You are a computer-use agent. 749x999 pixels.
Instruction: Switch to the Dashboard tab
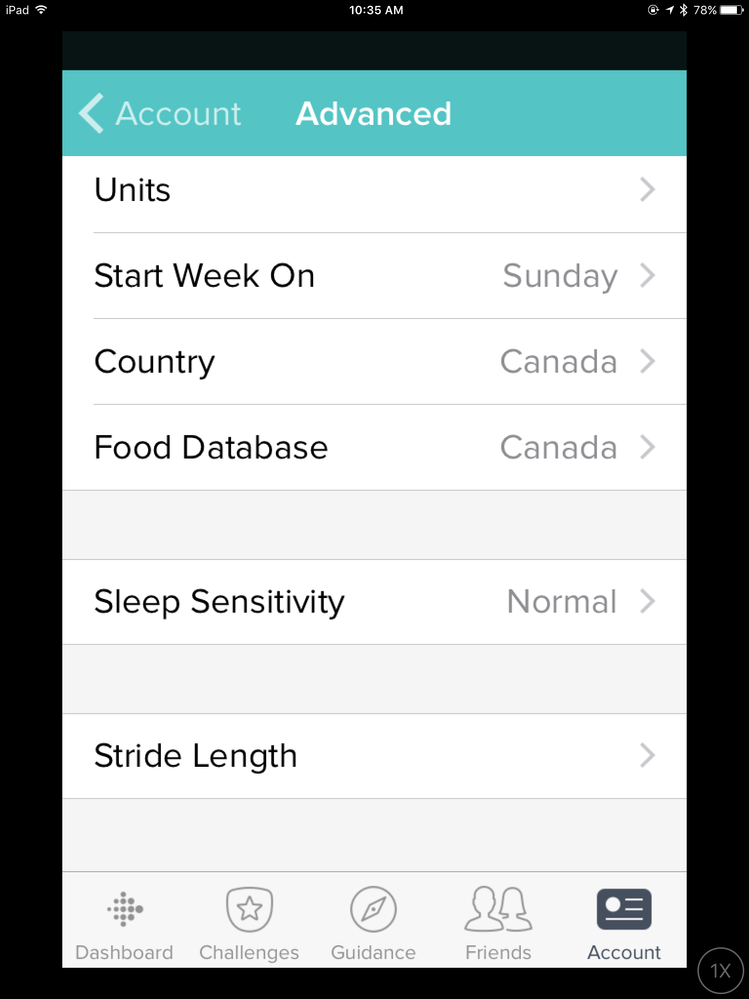point(124,924)
